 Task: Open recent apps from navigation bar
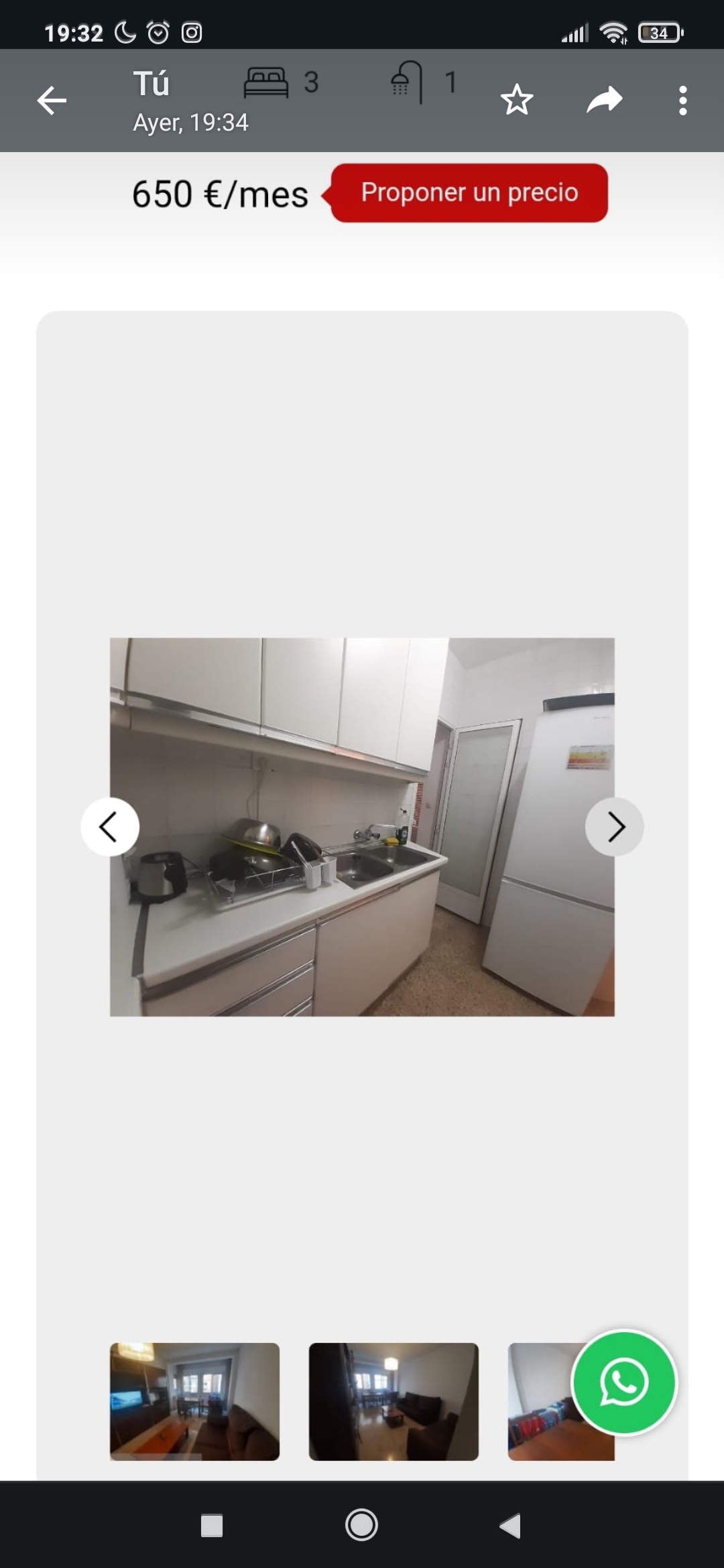tap(212, 1526)
